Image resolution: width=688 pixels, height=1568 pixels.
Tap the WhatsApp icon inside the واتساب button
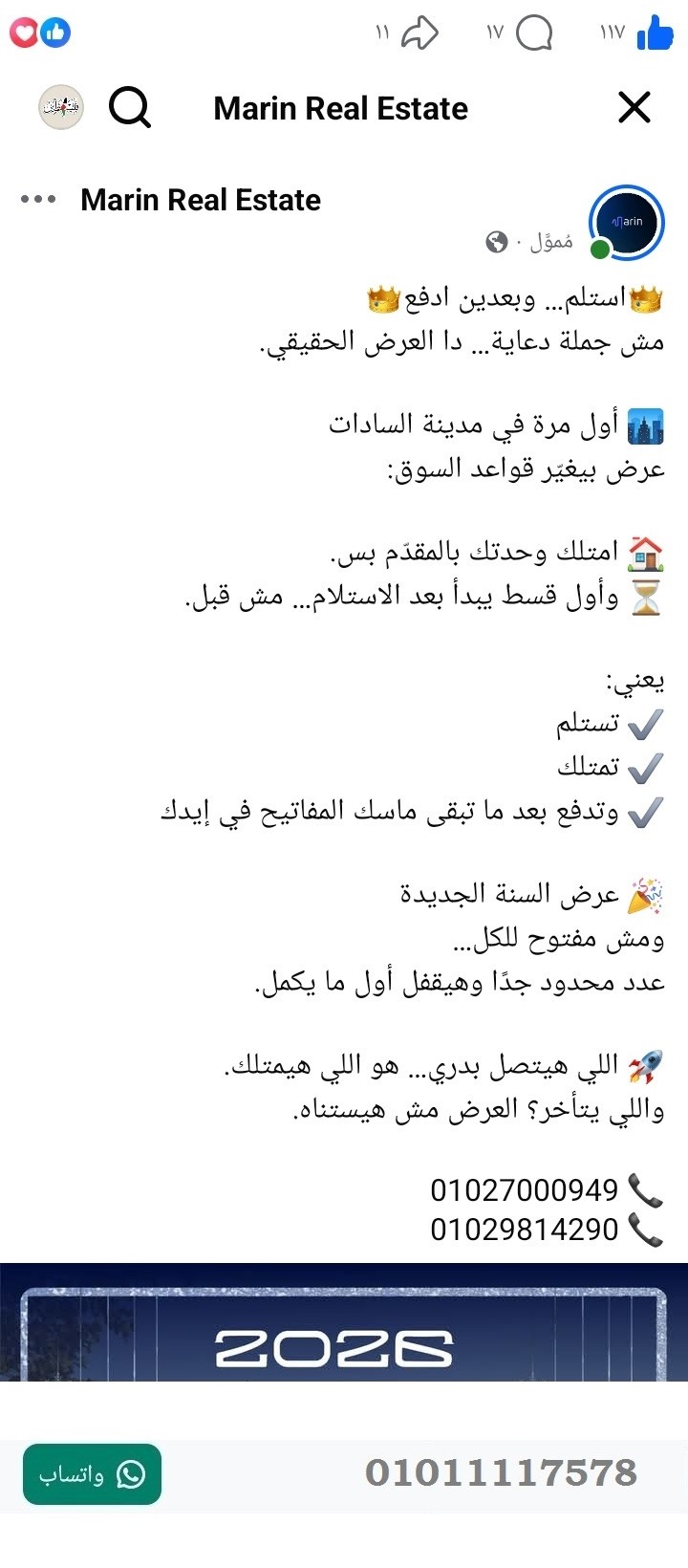click(130, 1476)
